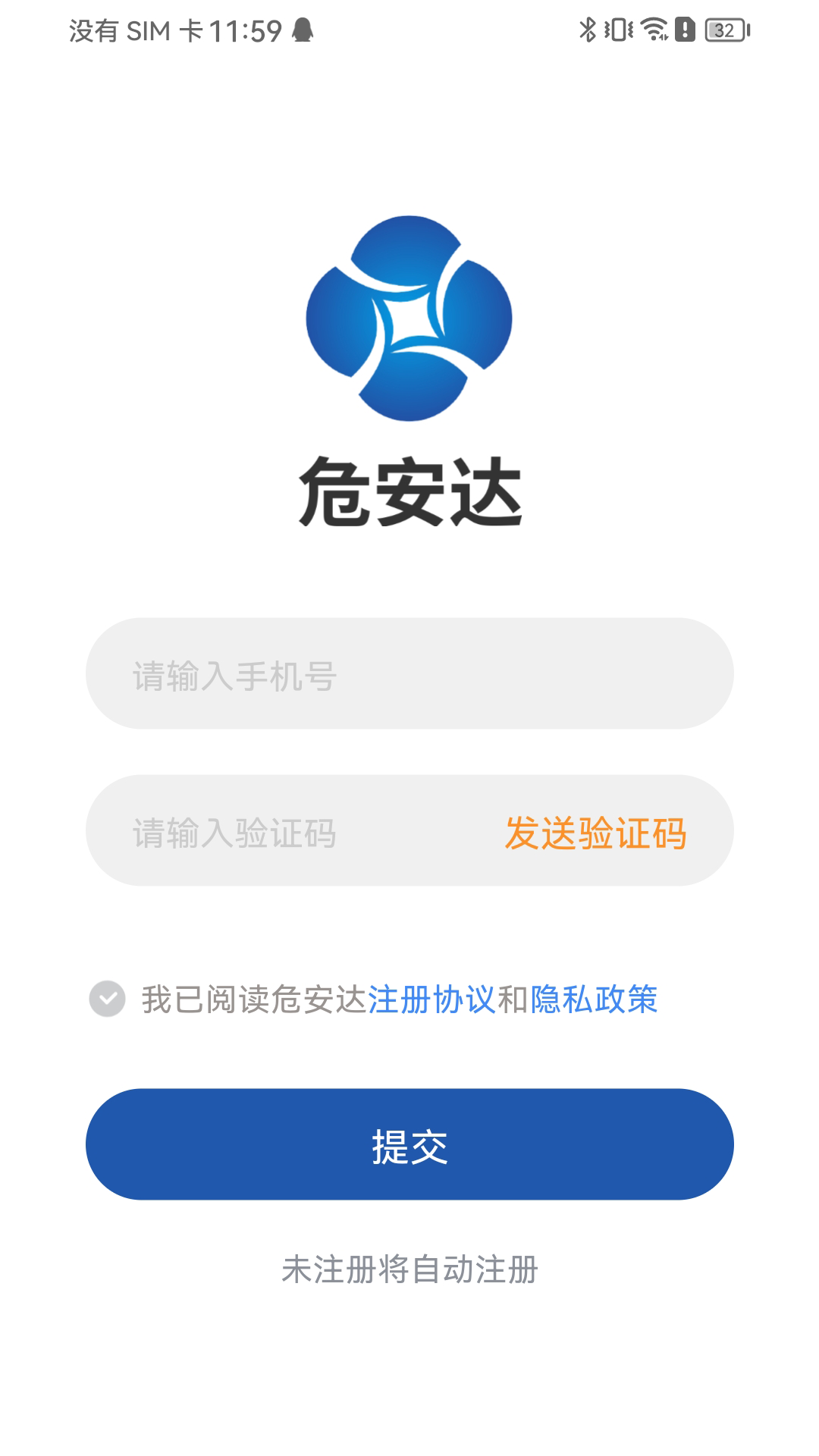
Task: Click the phone number input field 请输入手机号
Action: tap(409, 677)
